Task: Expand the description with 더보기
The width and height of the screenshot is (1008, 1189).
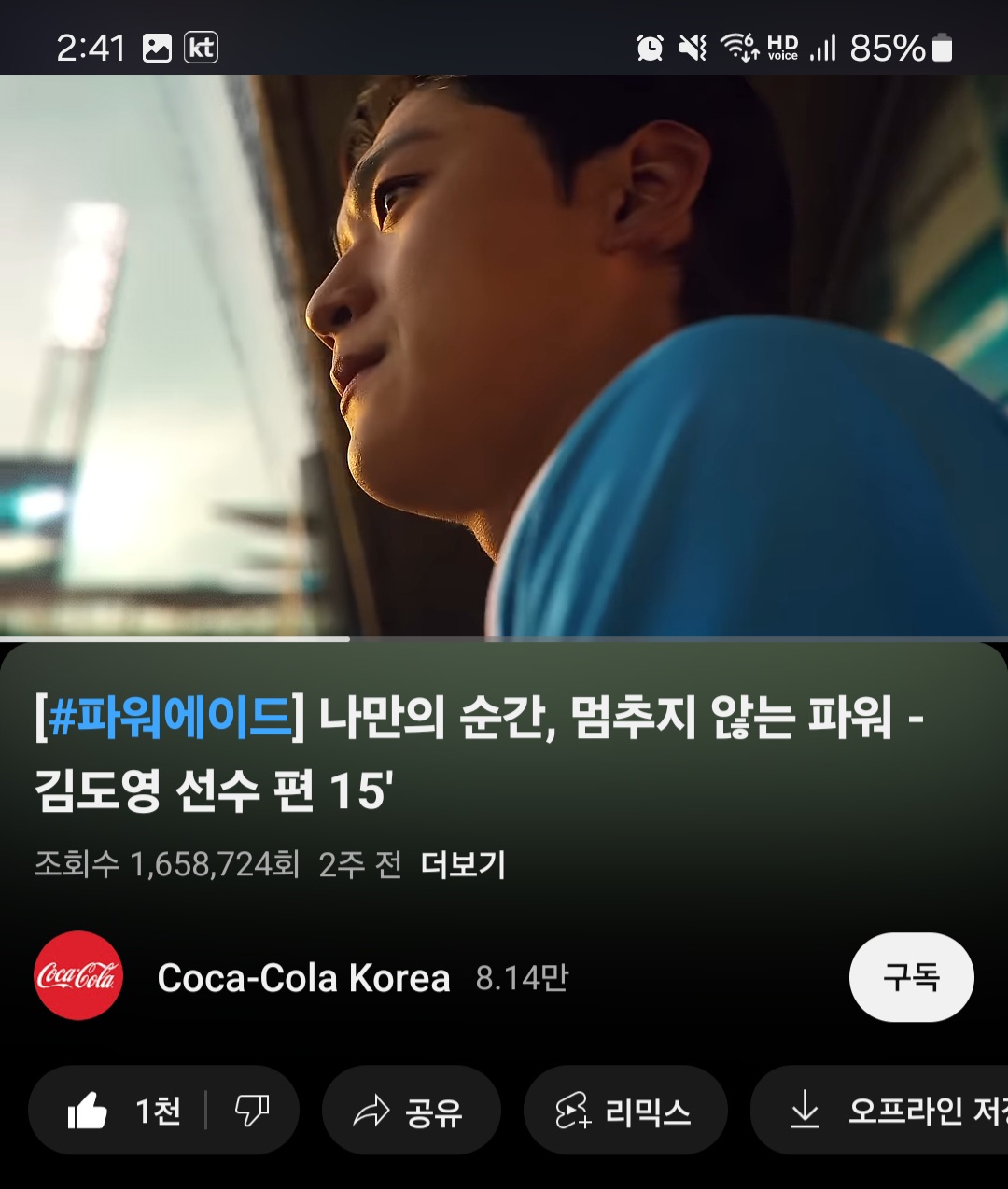Action: [x=463, y=865]
